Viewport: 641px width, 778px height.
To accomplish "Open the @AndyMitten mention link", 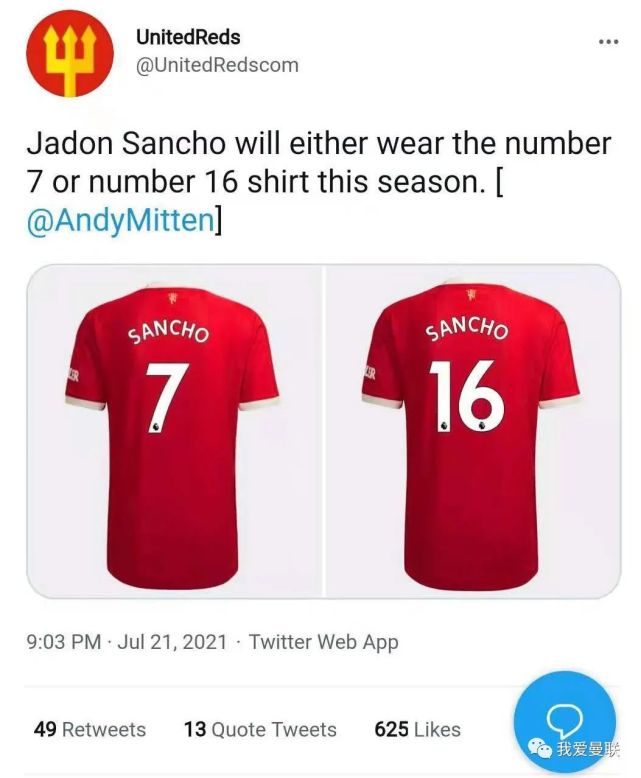I will tap(120, 220).
